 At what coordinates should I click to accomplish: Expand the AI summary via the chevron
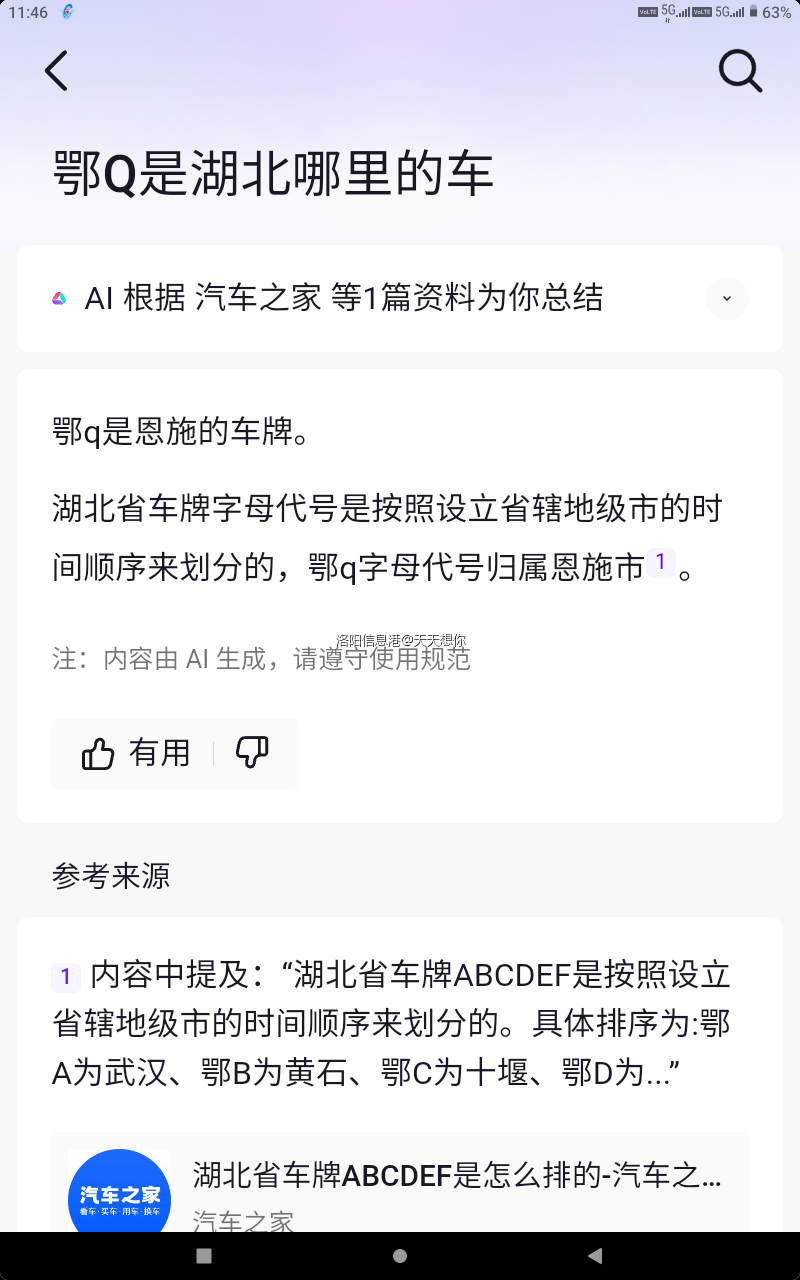click(x=726, y=298)
